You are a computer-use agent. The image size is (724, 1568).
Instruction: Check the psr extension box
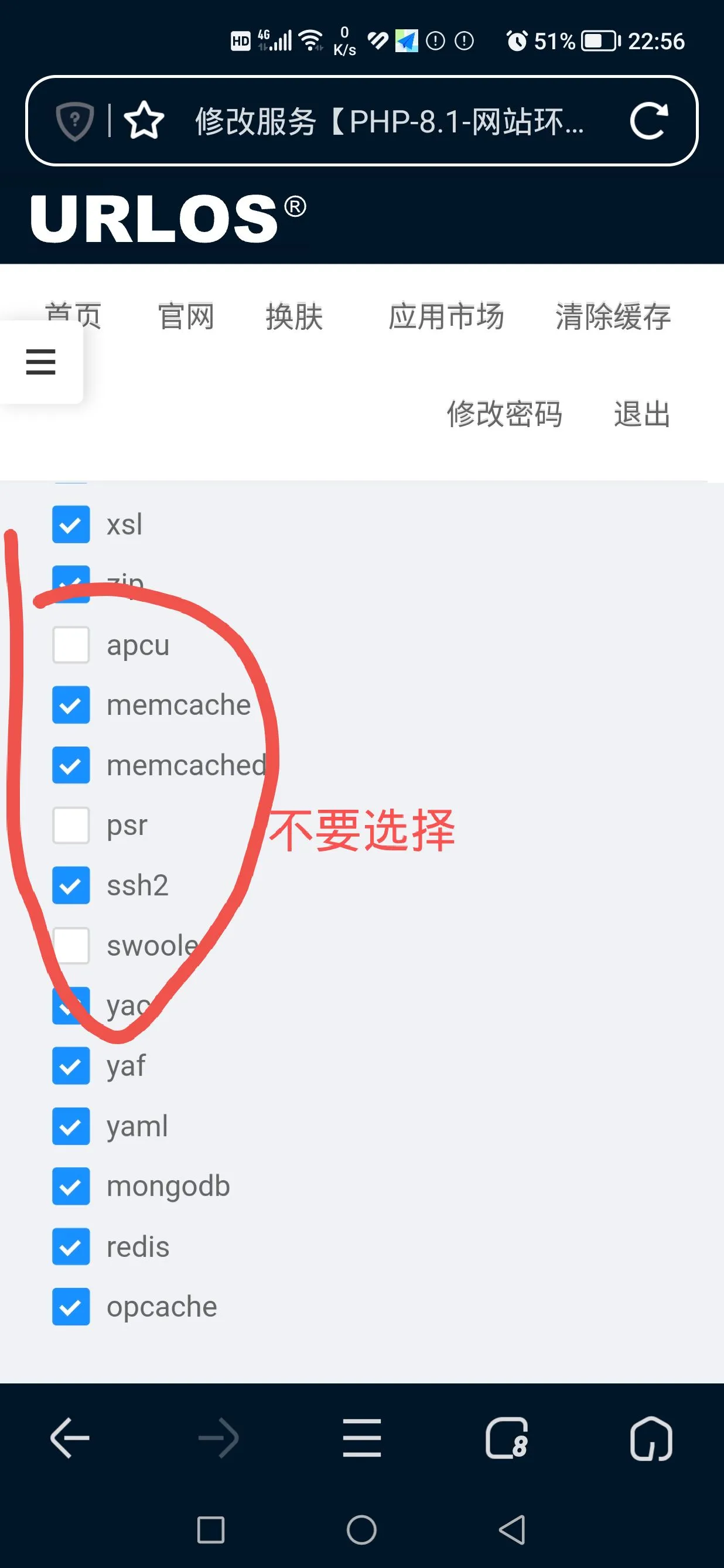point(71,826)
